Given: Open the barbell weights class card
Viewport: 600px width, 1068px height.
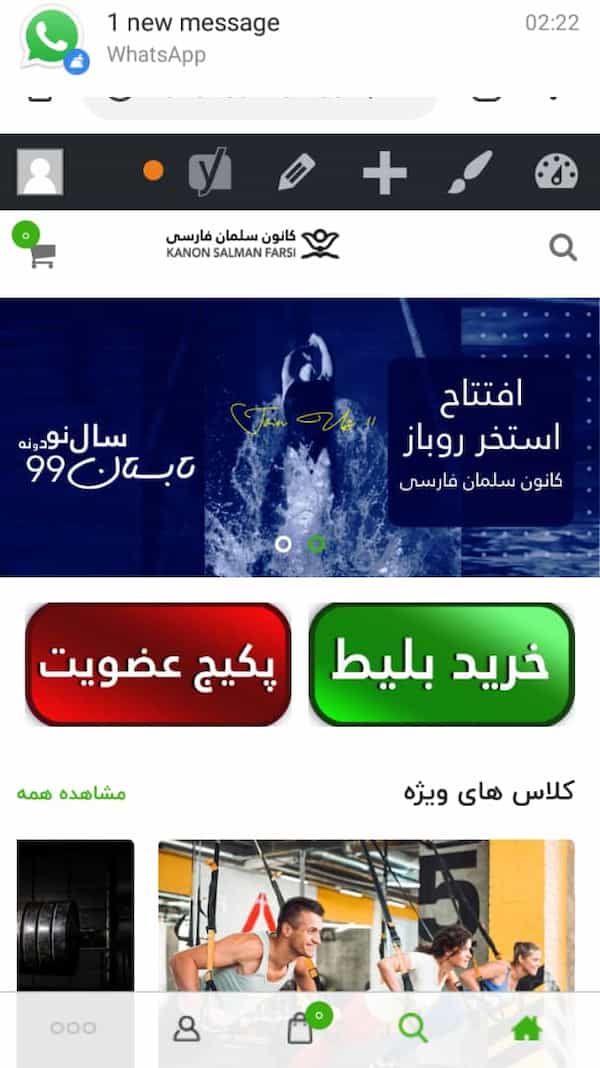Looking at the screenshot, I should tap(76, 916).
